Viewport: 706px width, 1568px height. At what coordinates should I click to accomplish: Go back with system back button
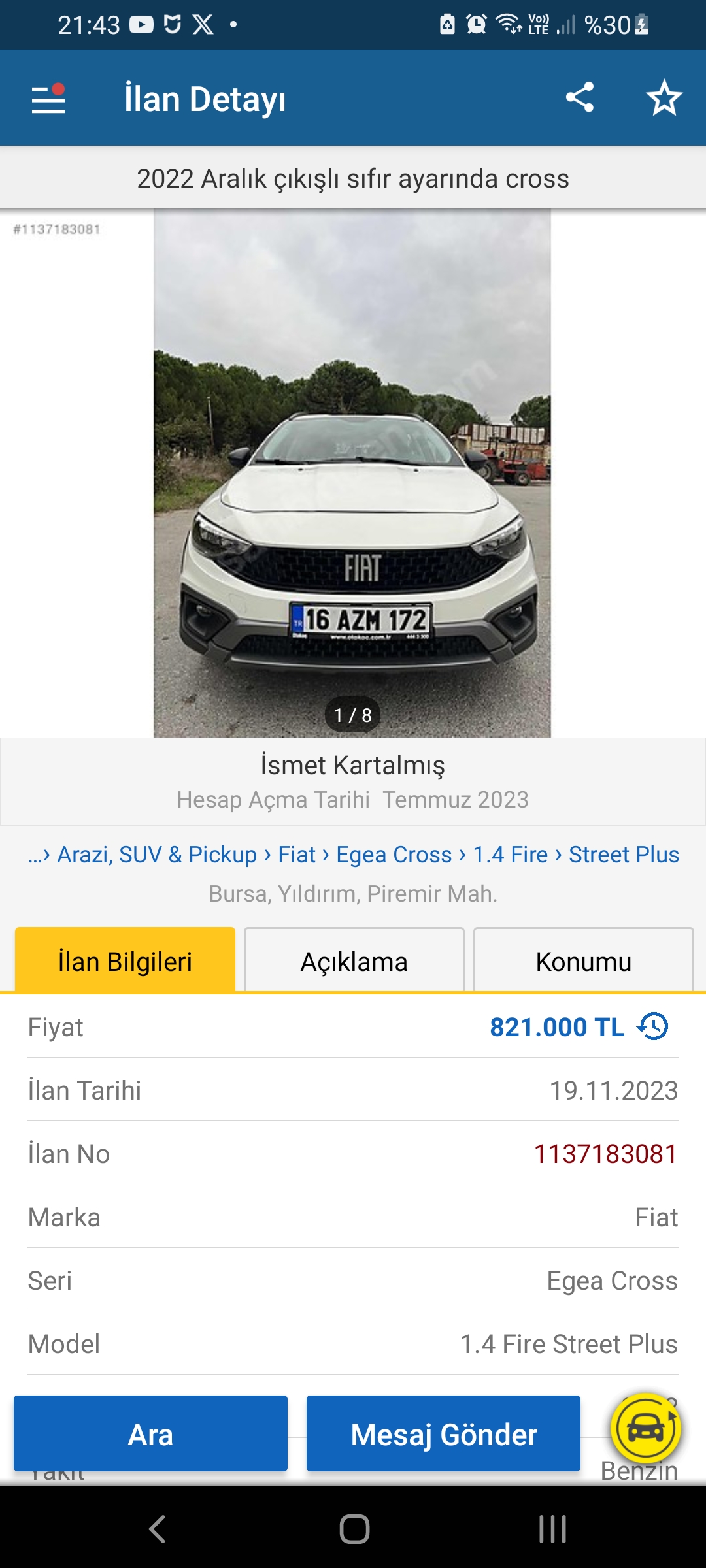(x=157, y=1529)
